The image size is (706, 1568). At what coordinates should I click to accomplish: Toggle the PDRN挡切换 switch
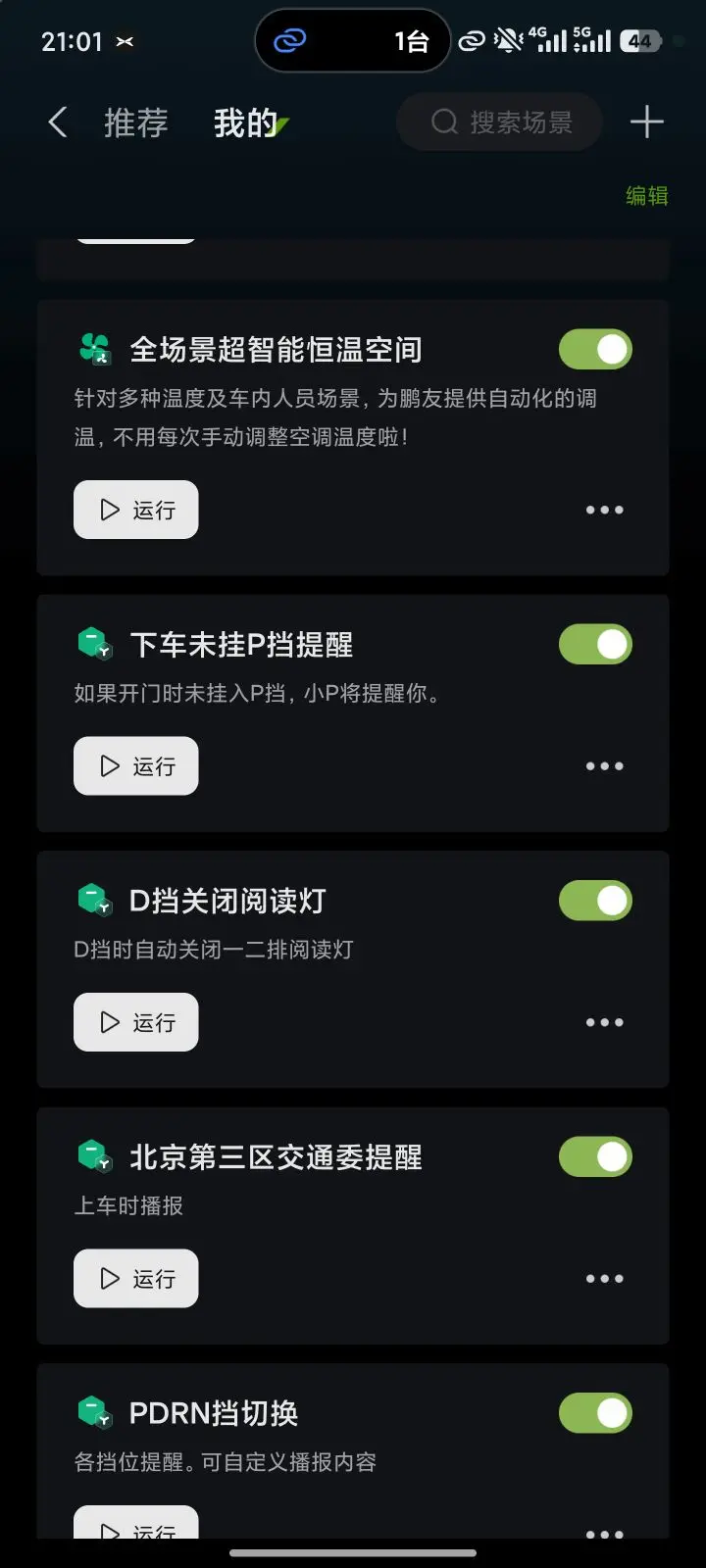click(595, 1413)
